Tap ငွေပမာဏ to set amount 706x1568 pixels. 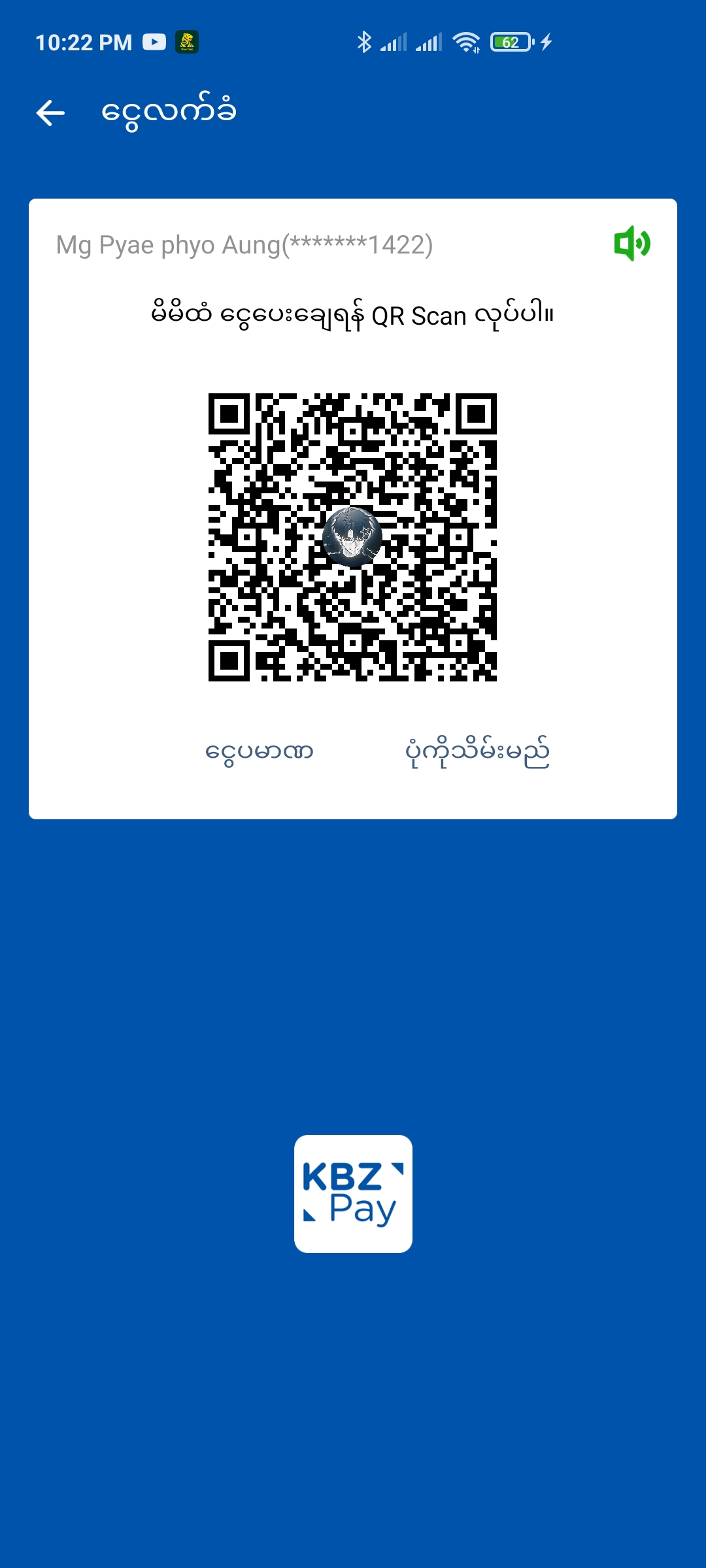click(260, 752)
